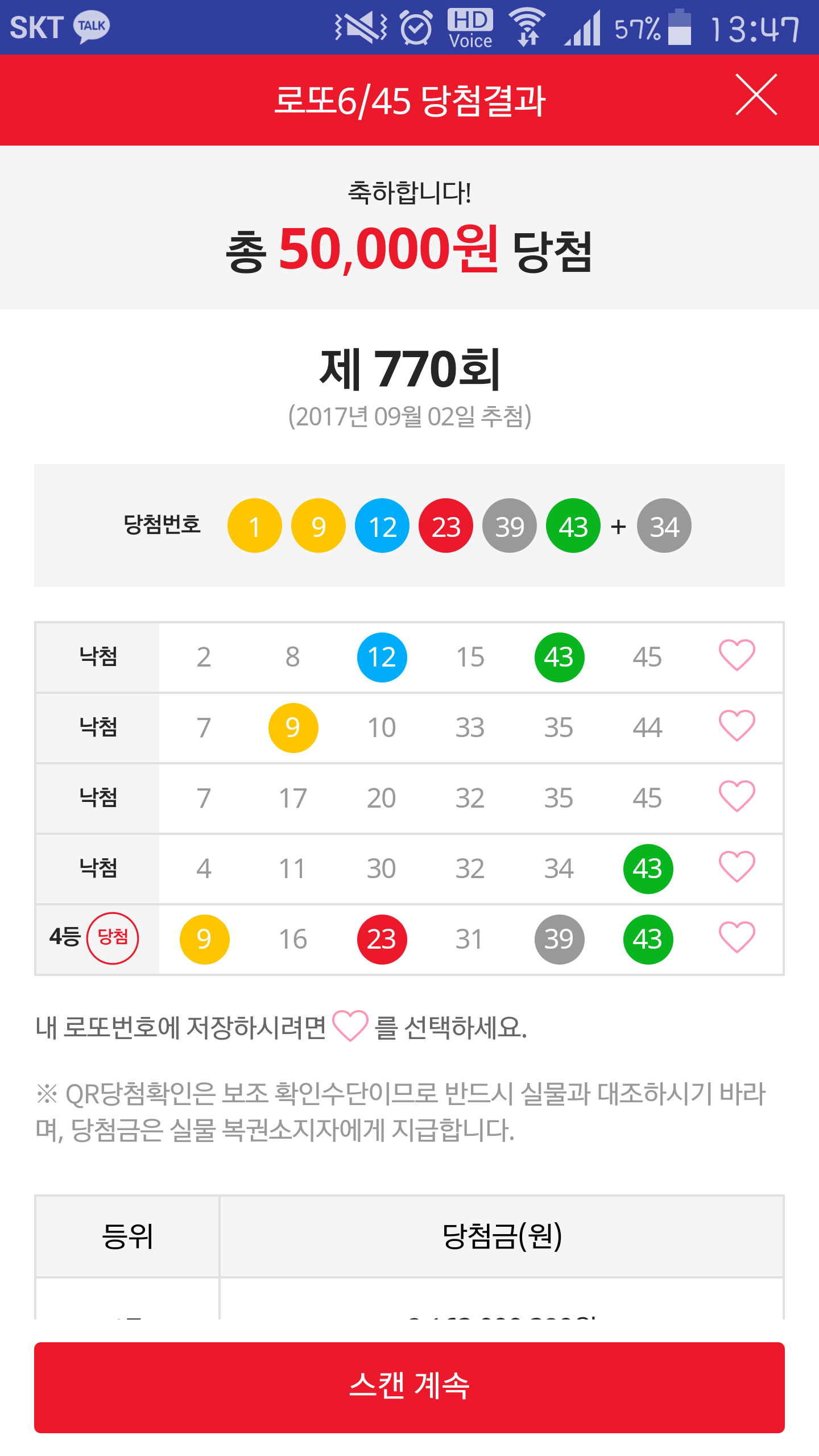Save the 4등 winning row via heart
This screenshot has width=819, height=1456.
point(737,937)
